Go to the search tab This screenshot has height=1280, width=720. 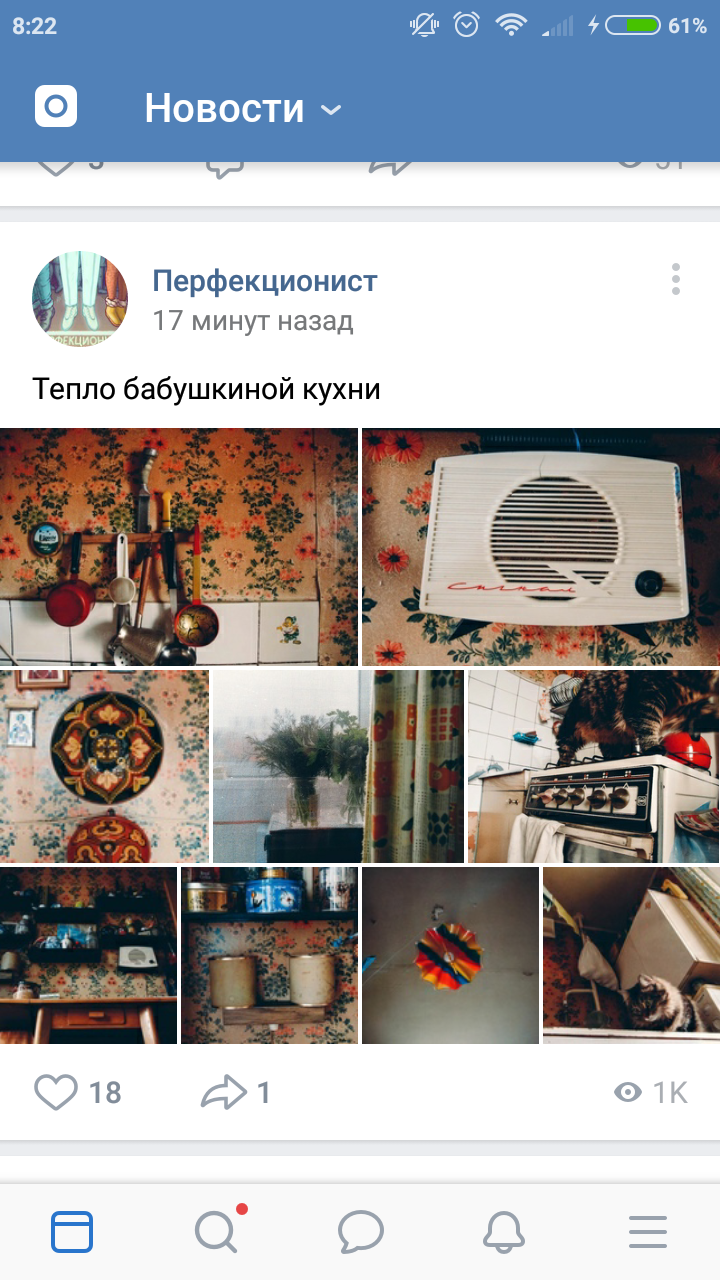click(x=216, y=1232)
